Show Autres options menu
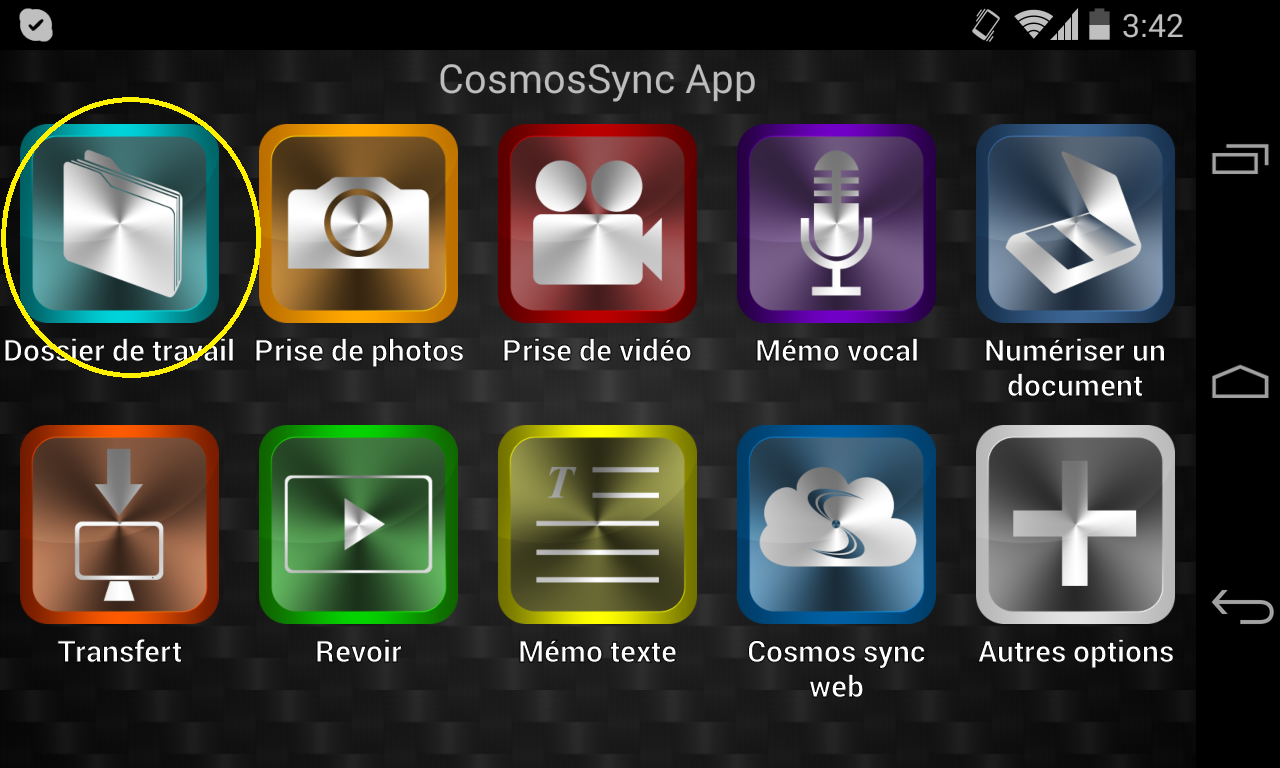Image resolution: width=1280 pixels, height=768 pixels. [x=1075, y=524]
